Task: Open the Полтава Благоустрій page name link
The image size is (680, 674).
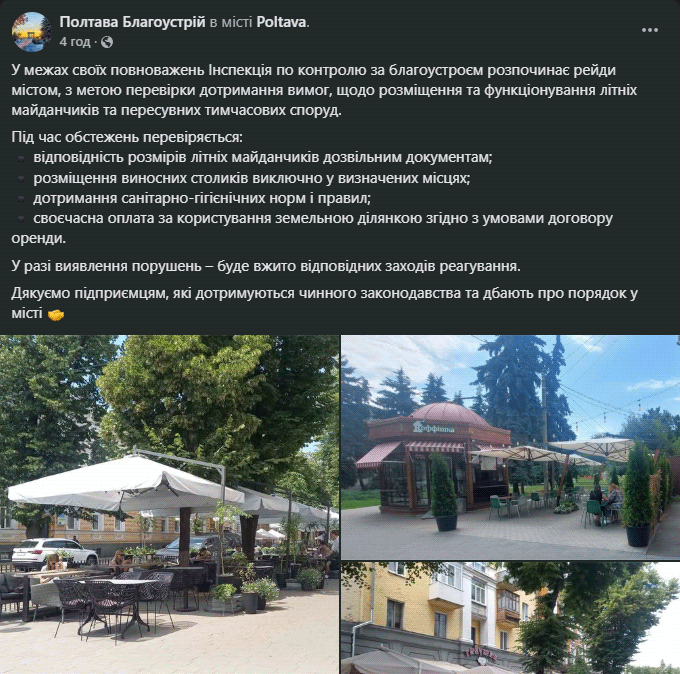Action: coord(132,21)
